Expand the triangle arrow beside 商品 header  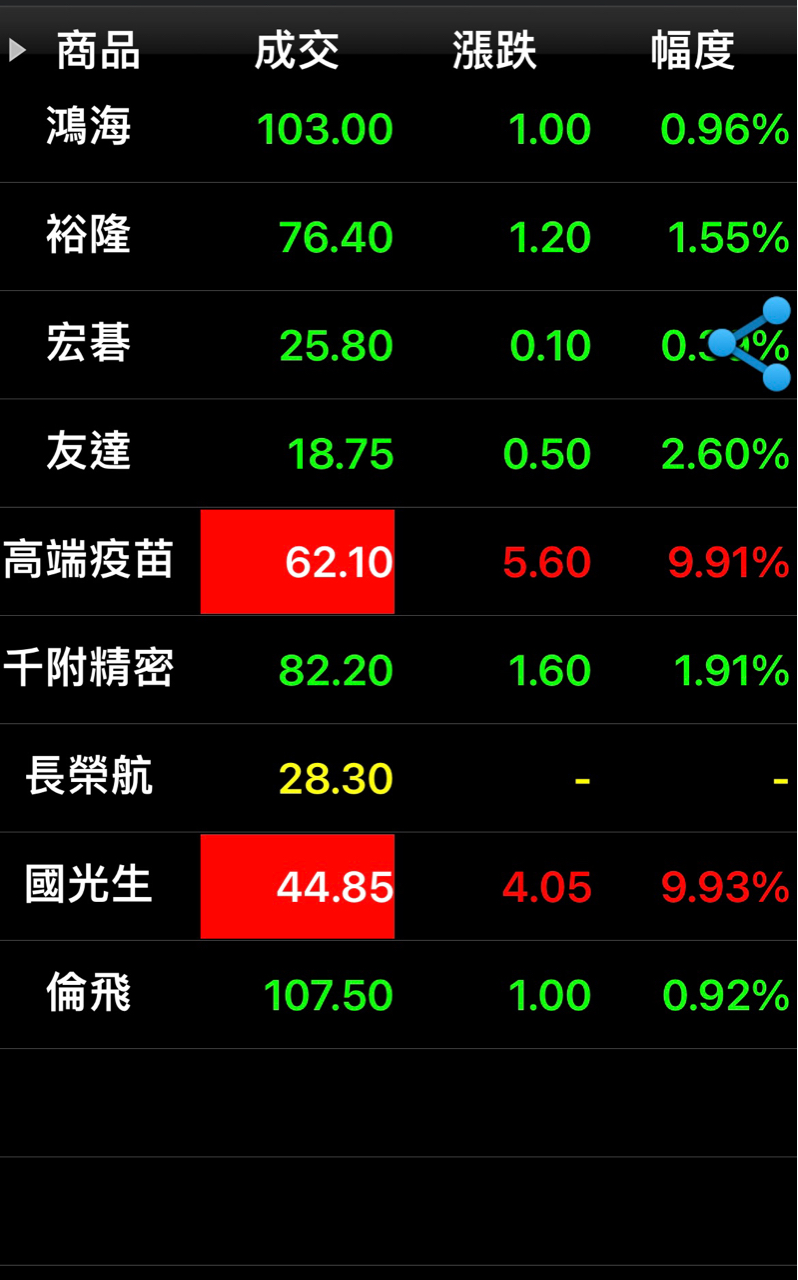coord(17,50)
